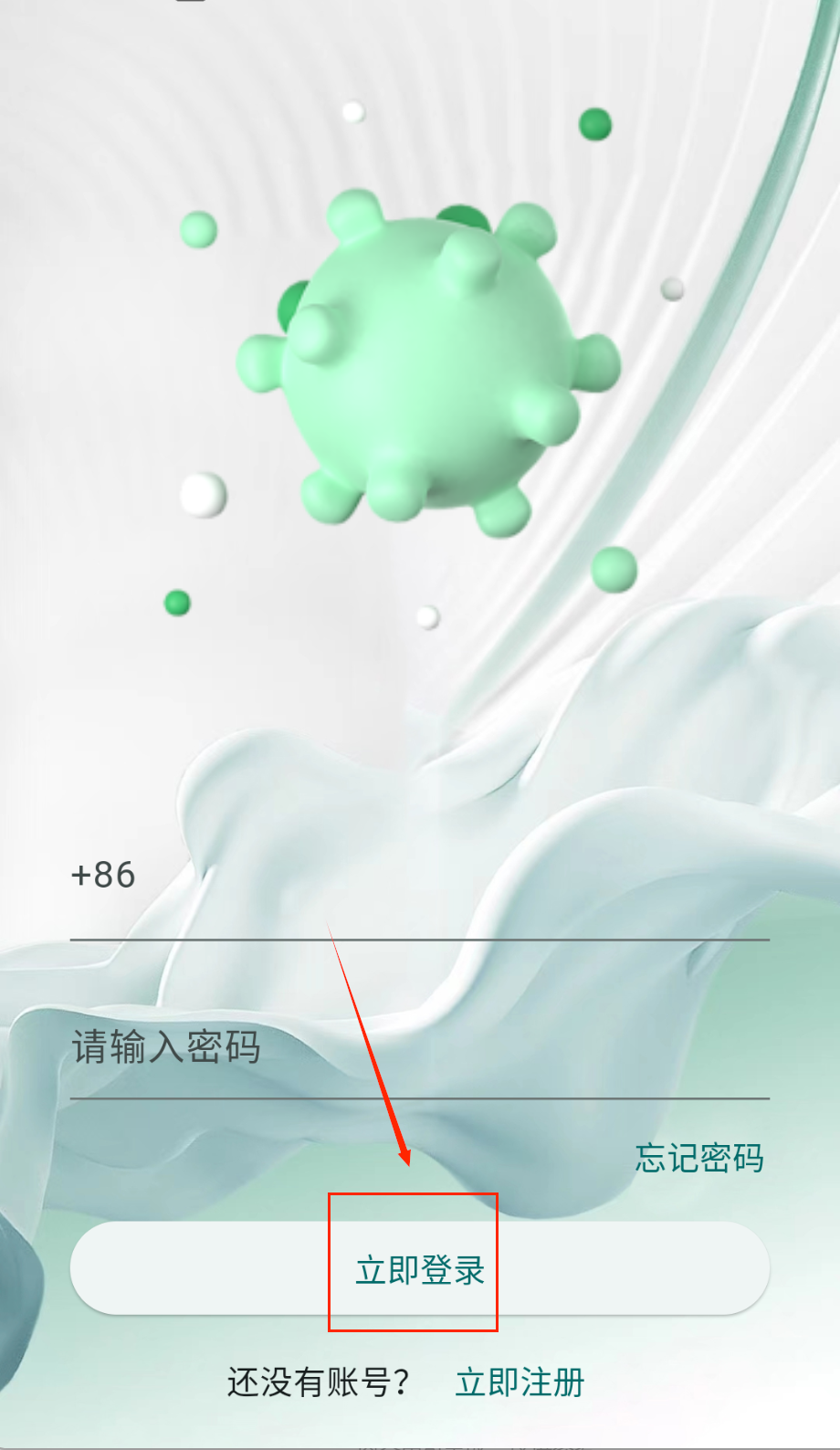This screenshot has height=1450, width=840.
Task: Open the 立即注册 registration link
Action: 520,1382
